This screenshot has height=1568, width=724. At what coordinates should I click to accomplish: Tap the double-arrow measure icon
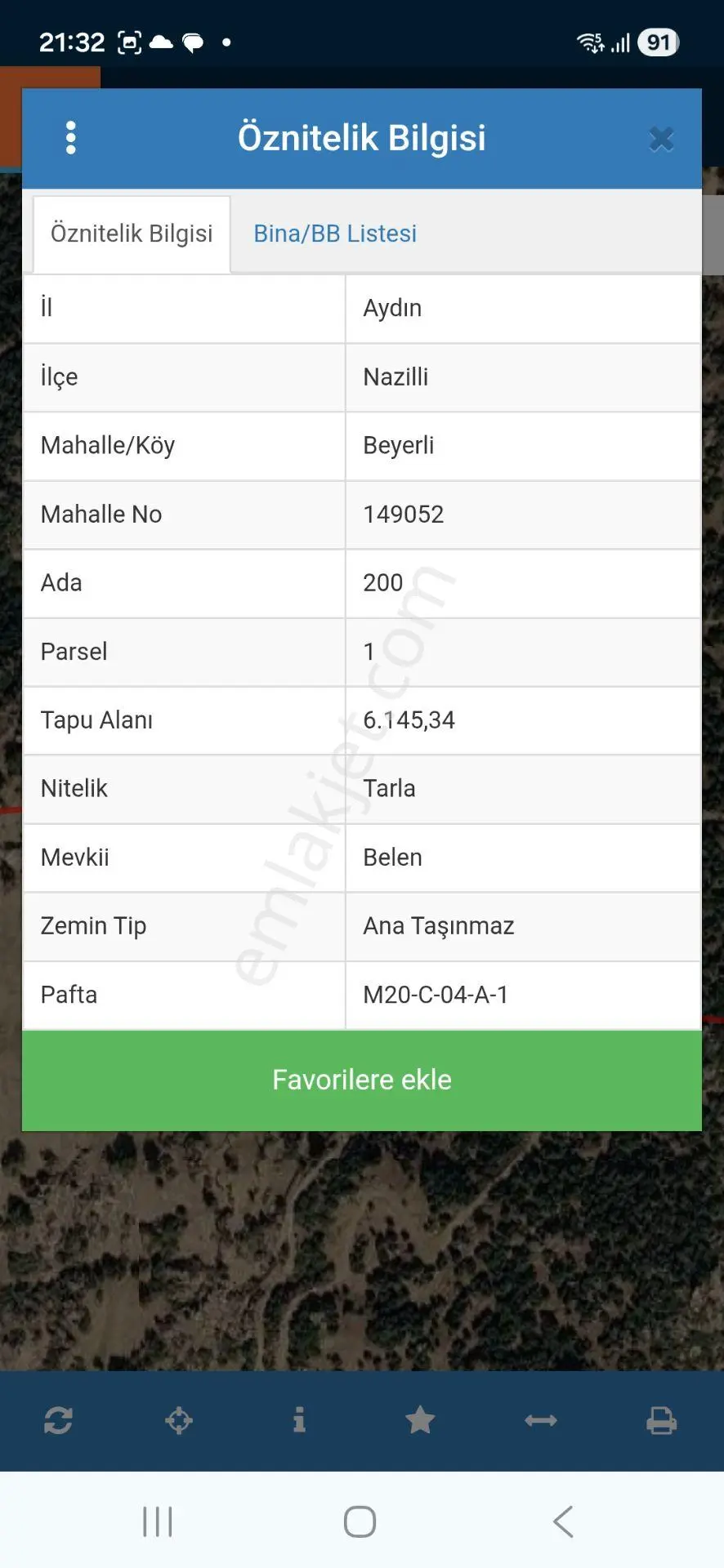541,1421
